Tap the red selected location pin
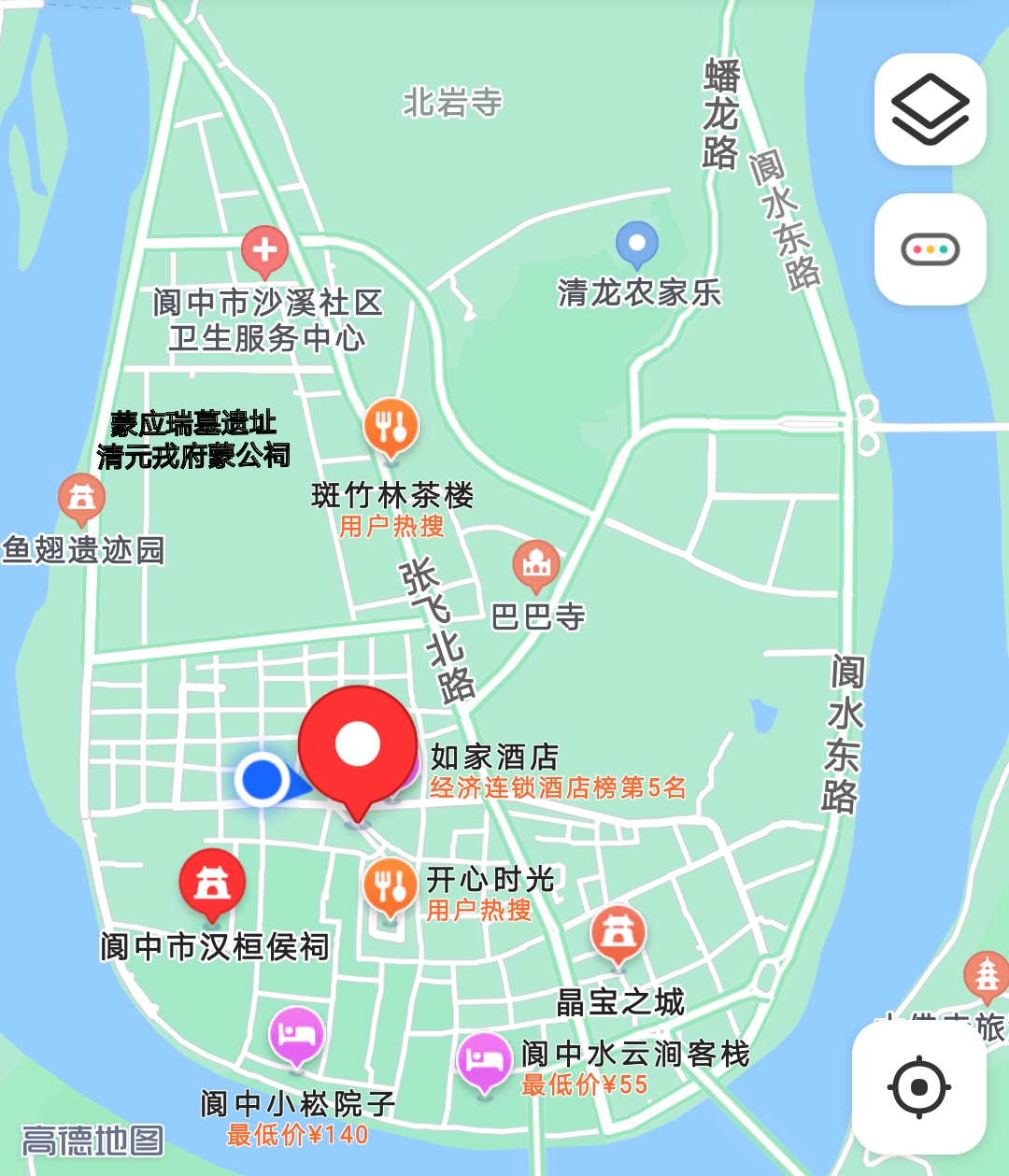The image size is (1009, 1176). tap(357, 744)
